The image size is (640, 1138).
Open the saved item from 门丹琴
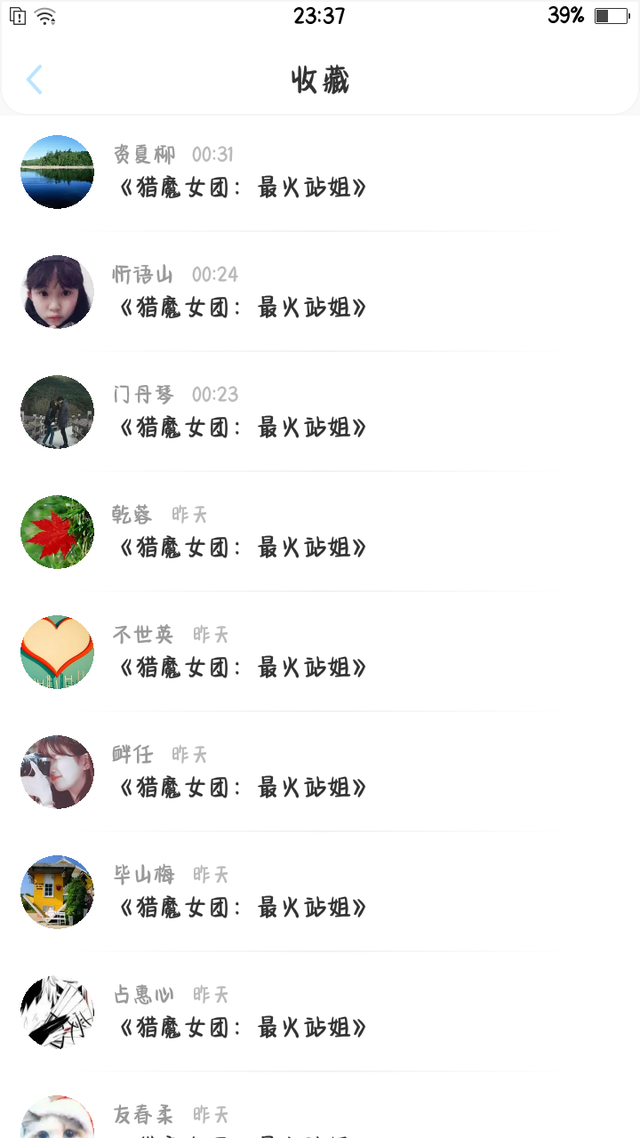[x=320, y=412]
